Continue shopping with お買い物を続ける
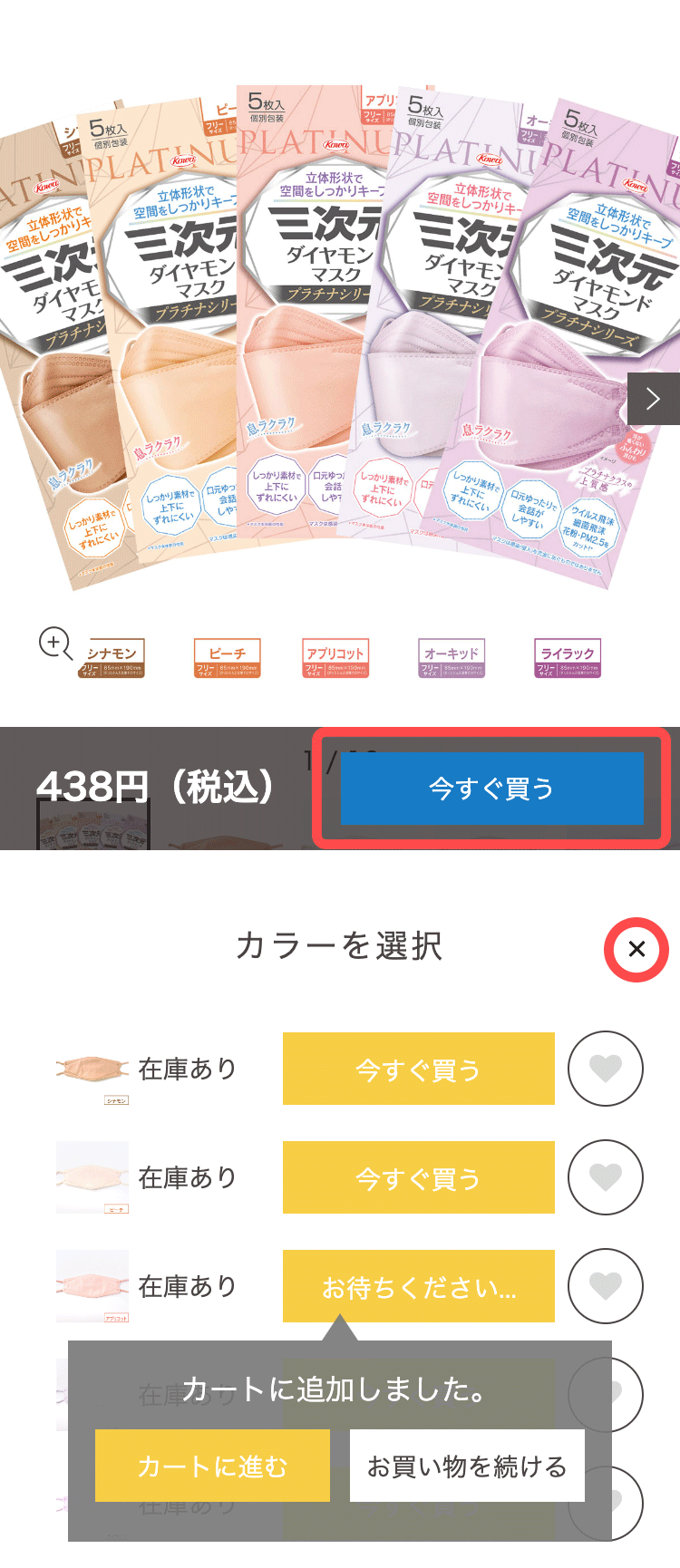Screen dimensions: 680x1568 (467, 1466)
